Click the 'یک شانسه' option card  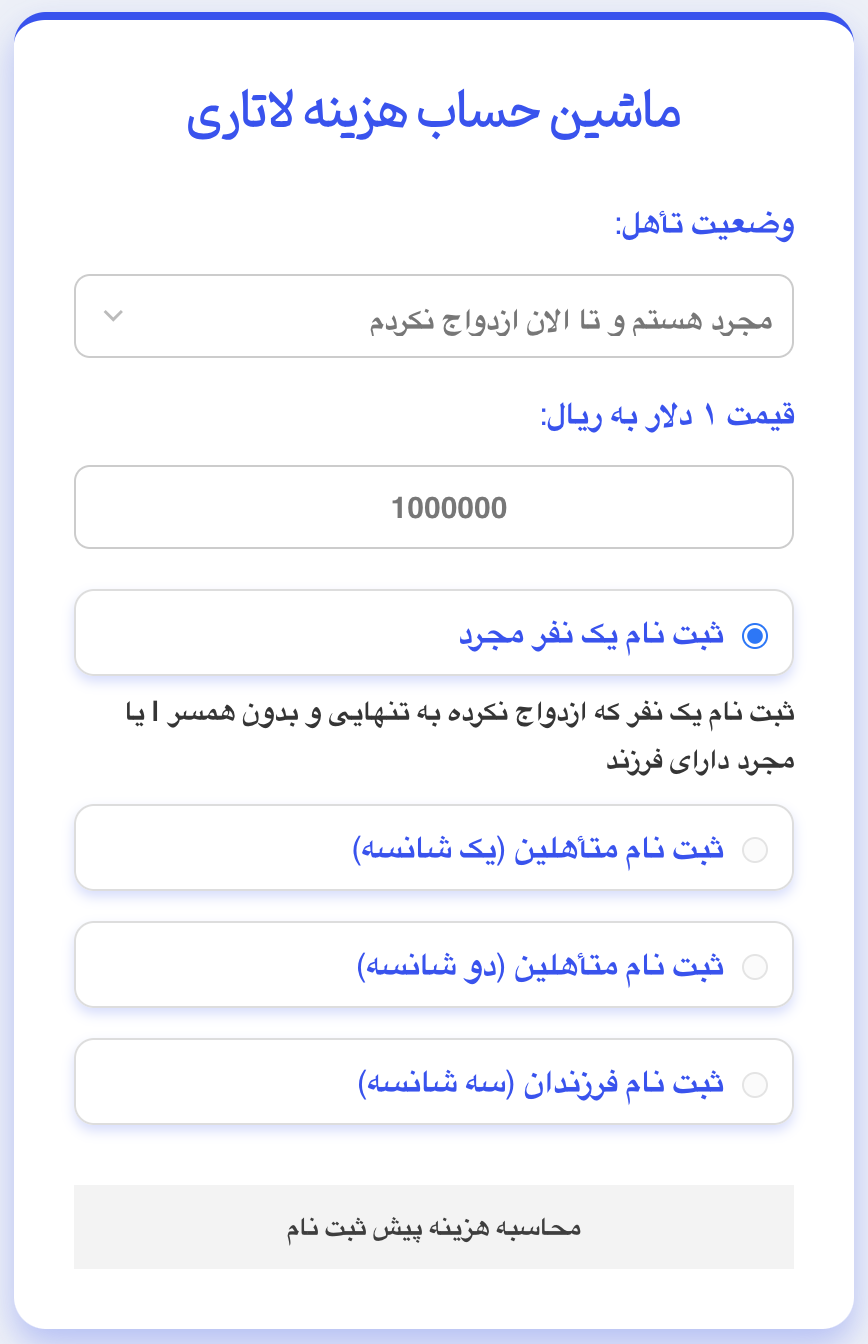pyautogui.click(x=433, y=847)
